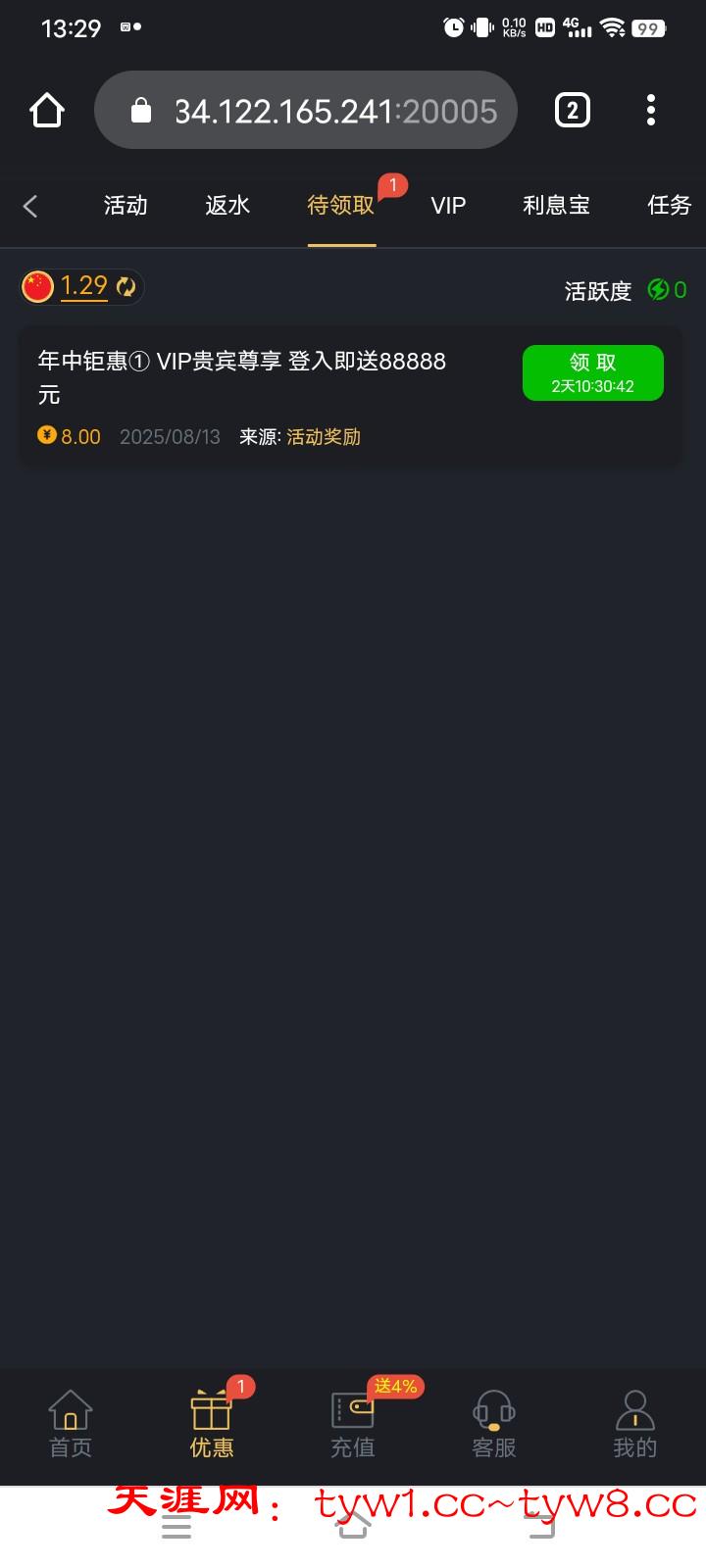Select the 待领取 tab
Screen dimensions: 706x1568
[341, 206]
